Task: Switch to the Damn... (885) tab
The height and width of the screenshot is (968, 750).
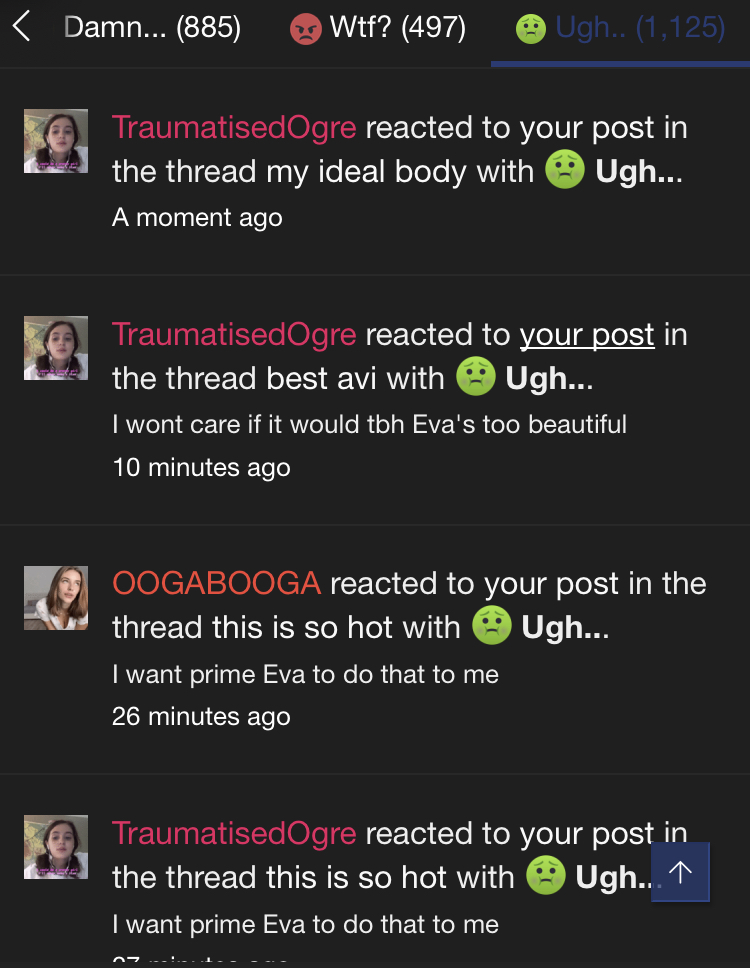Action: pos(152,28)
